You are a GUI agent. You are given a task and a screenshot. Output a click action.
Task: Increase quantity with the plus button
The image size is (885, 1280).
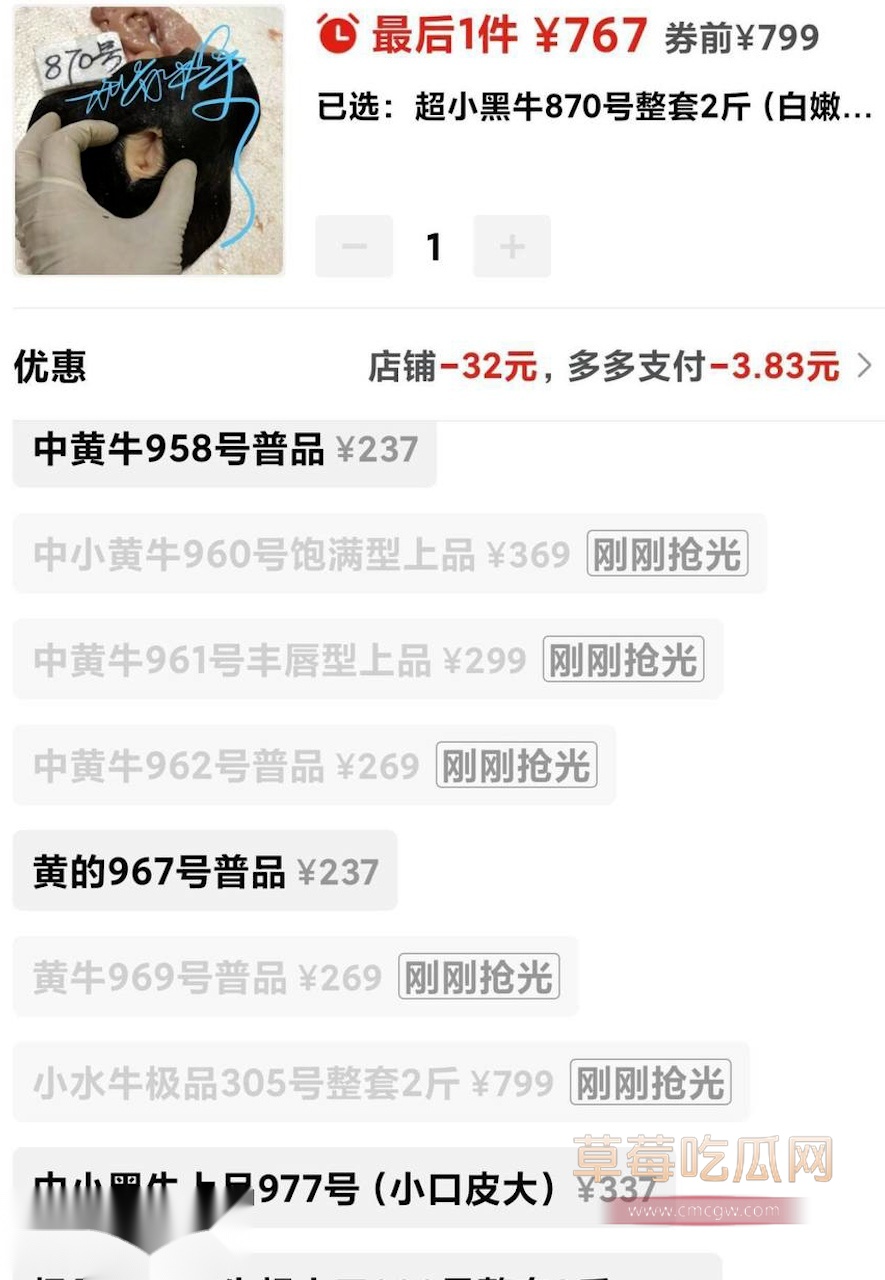pos(512,247)
